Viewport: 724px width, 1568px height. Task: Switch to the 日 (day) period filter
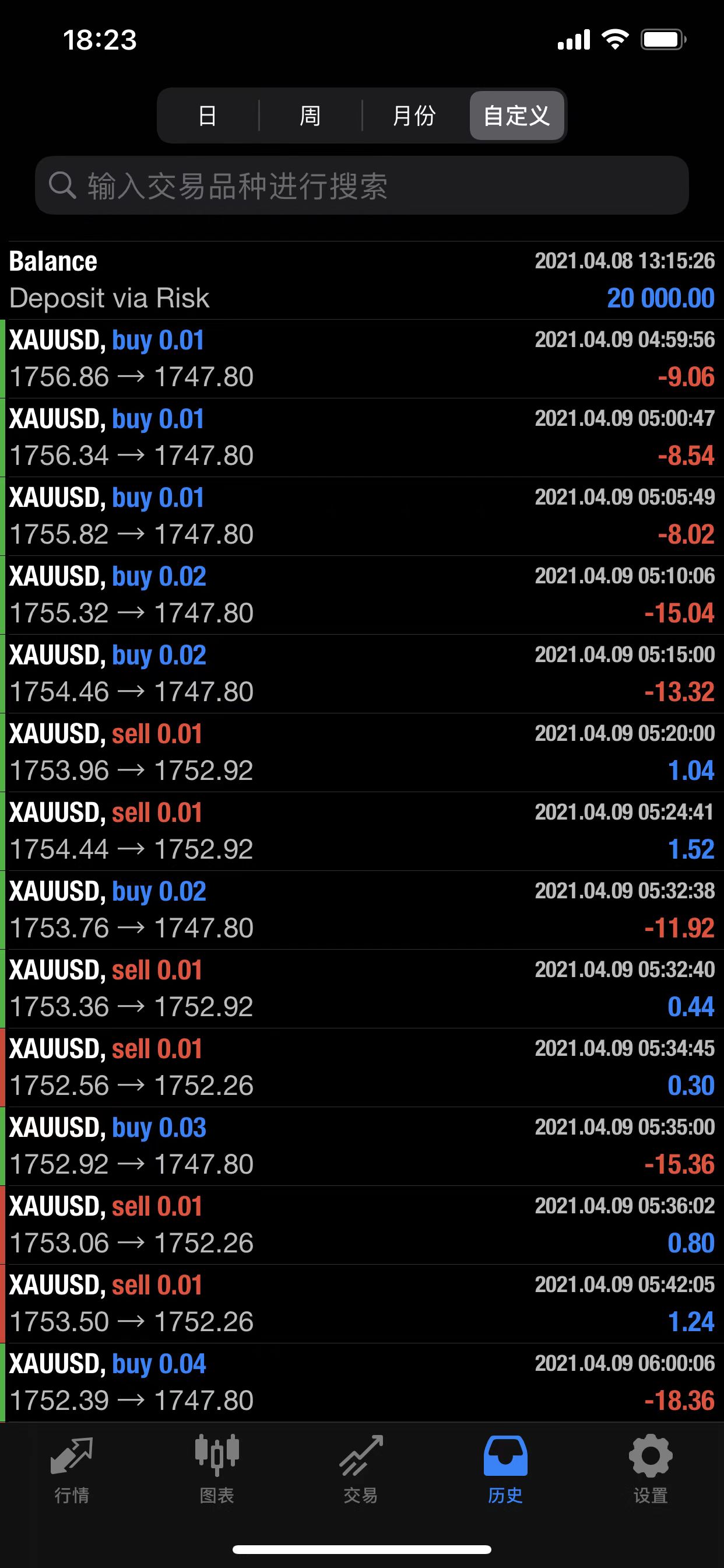(x=208, y=116)
